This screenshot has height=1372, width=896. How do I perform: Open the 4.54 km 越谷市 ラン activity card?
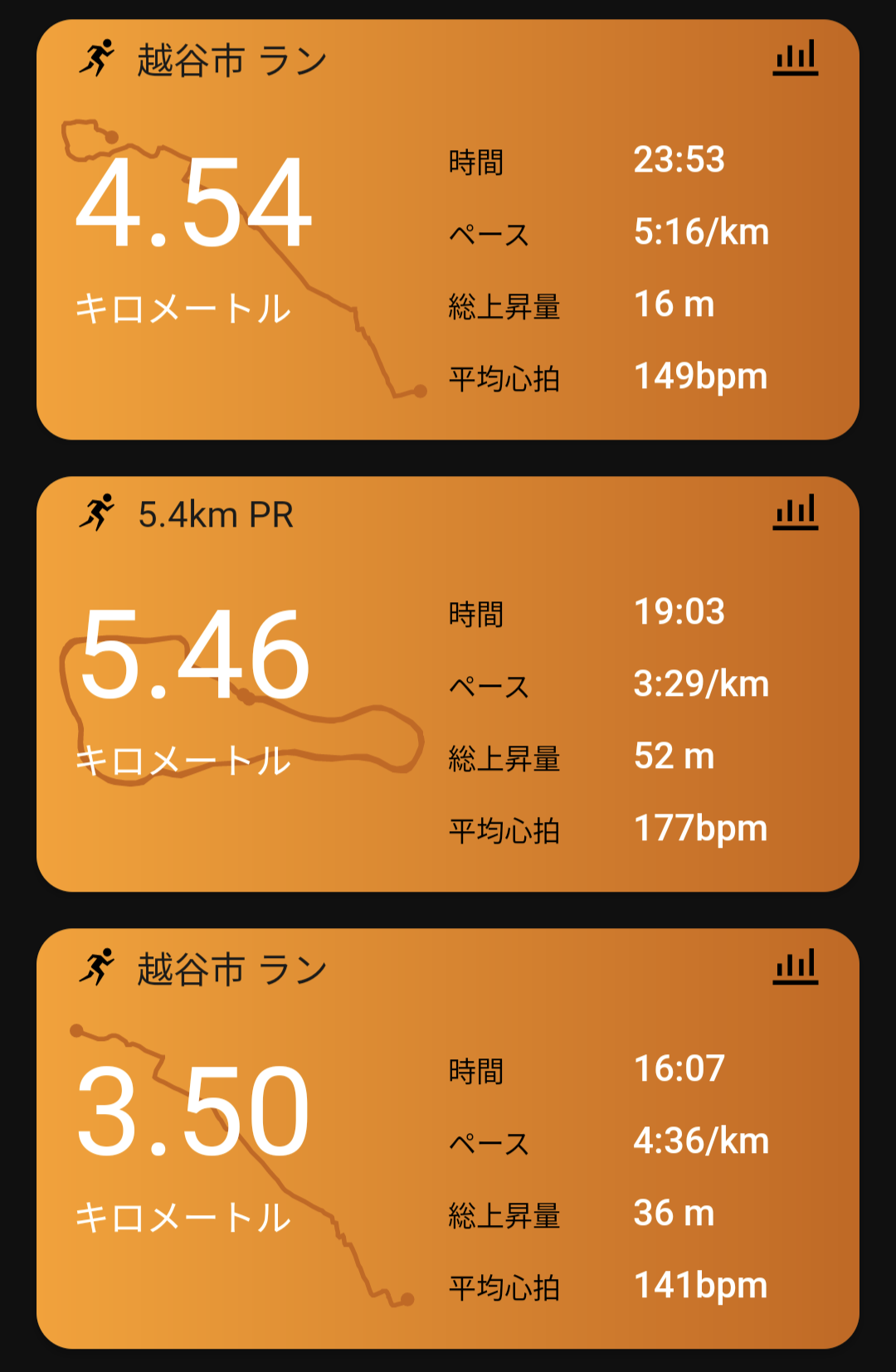click(x=448, y=230)
